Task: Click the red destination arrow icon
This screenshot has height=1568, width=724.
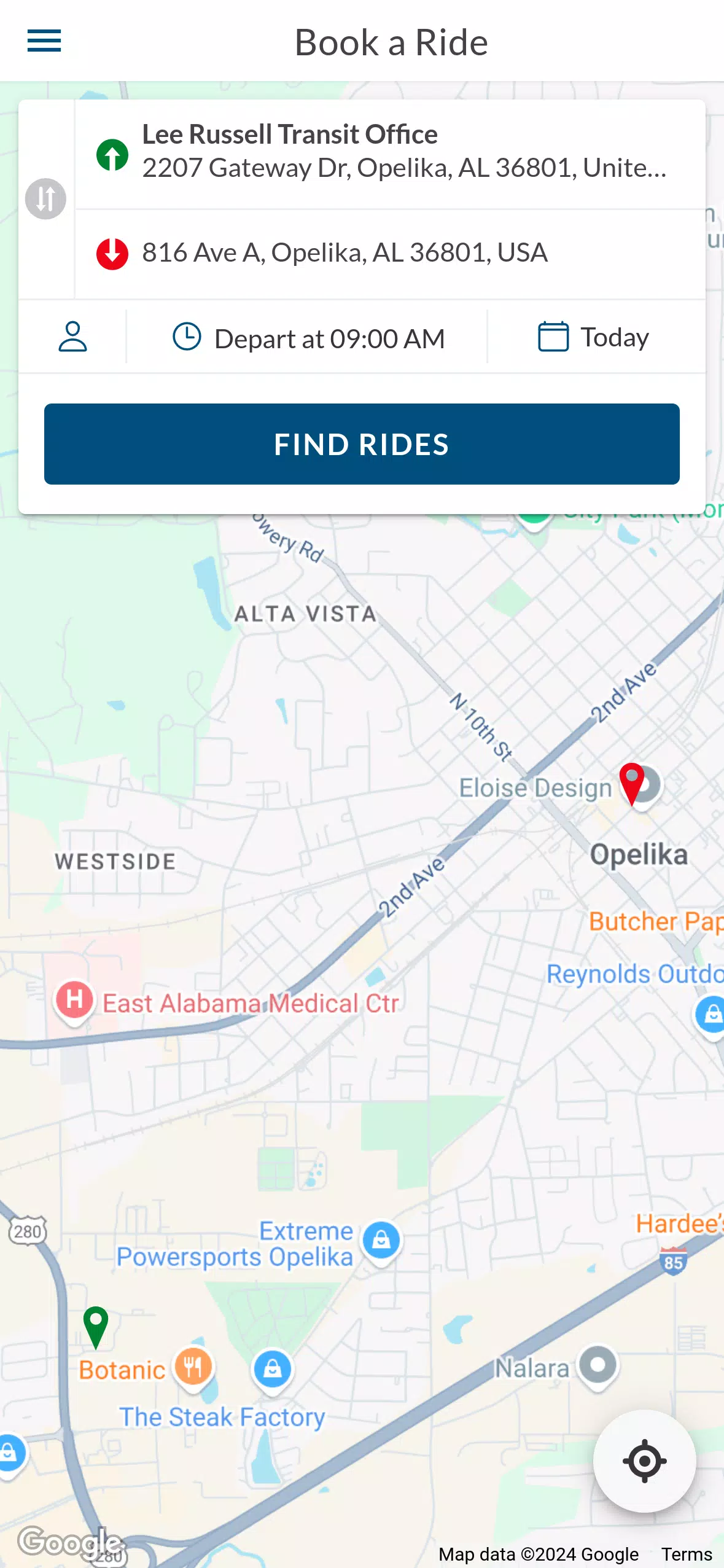Action: 112,252
